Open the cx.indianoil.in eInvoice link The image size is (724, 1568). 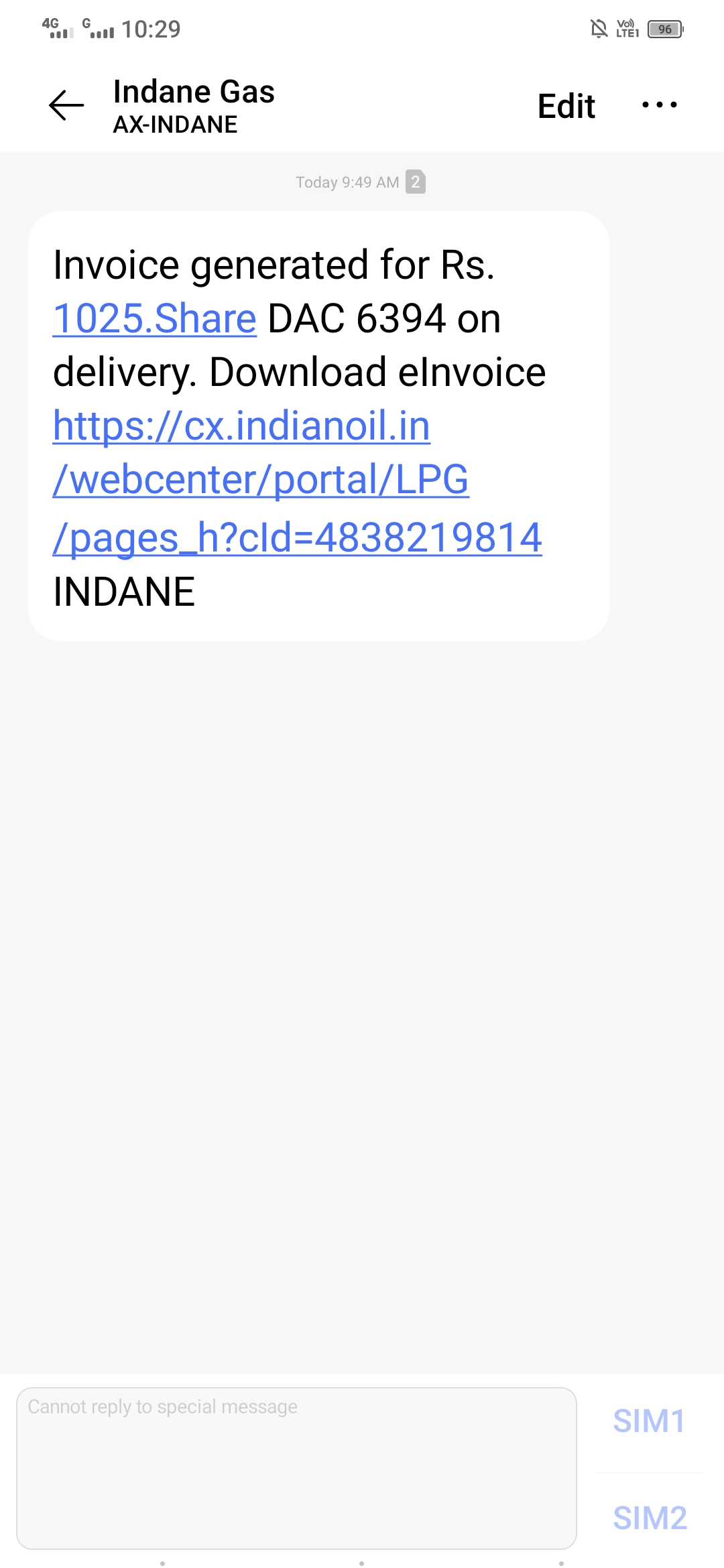(x=297, y=480)
